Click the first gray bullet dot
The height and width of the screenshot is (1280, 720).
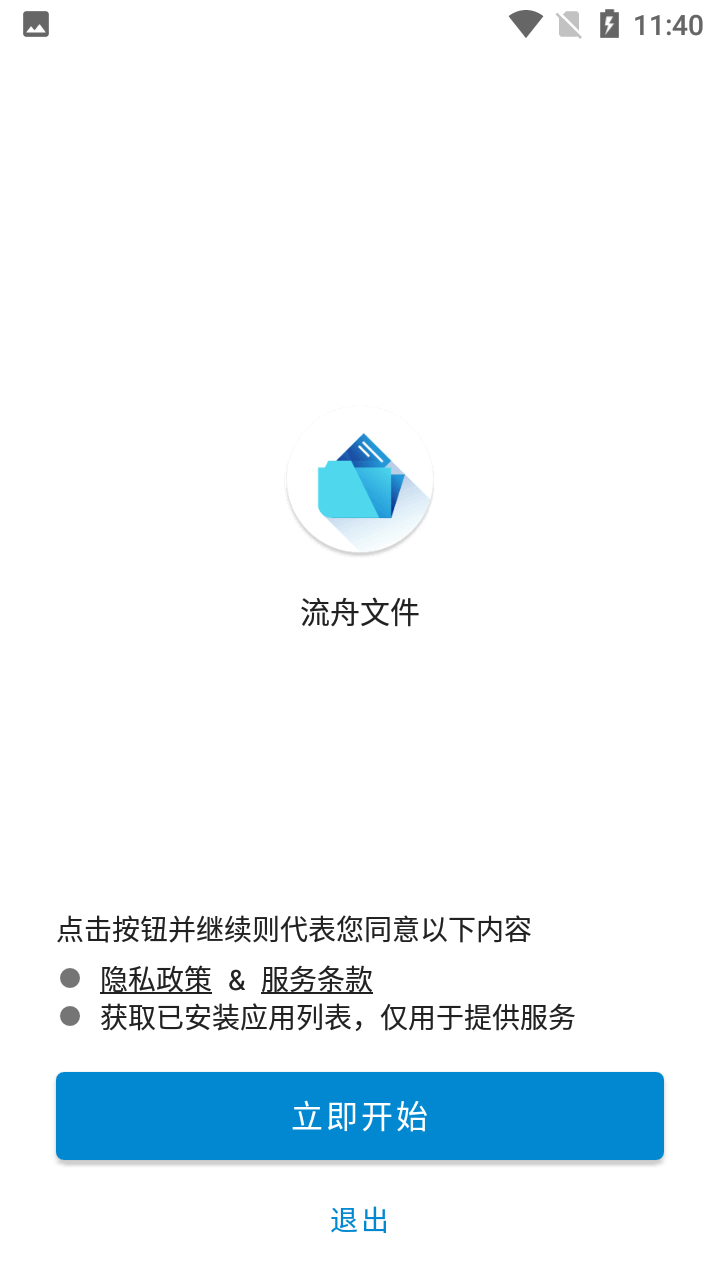coord(68,979)
